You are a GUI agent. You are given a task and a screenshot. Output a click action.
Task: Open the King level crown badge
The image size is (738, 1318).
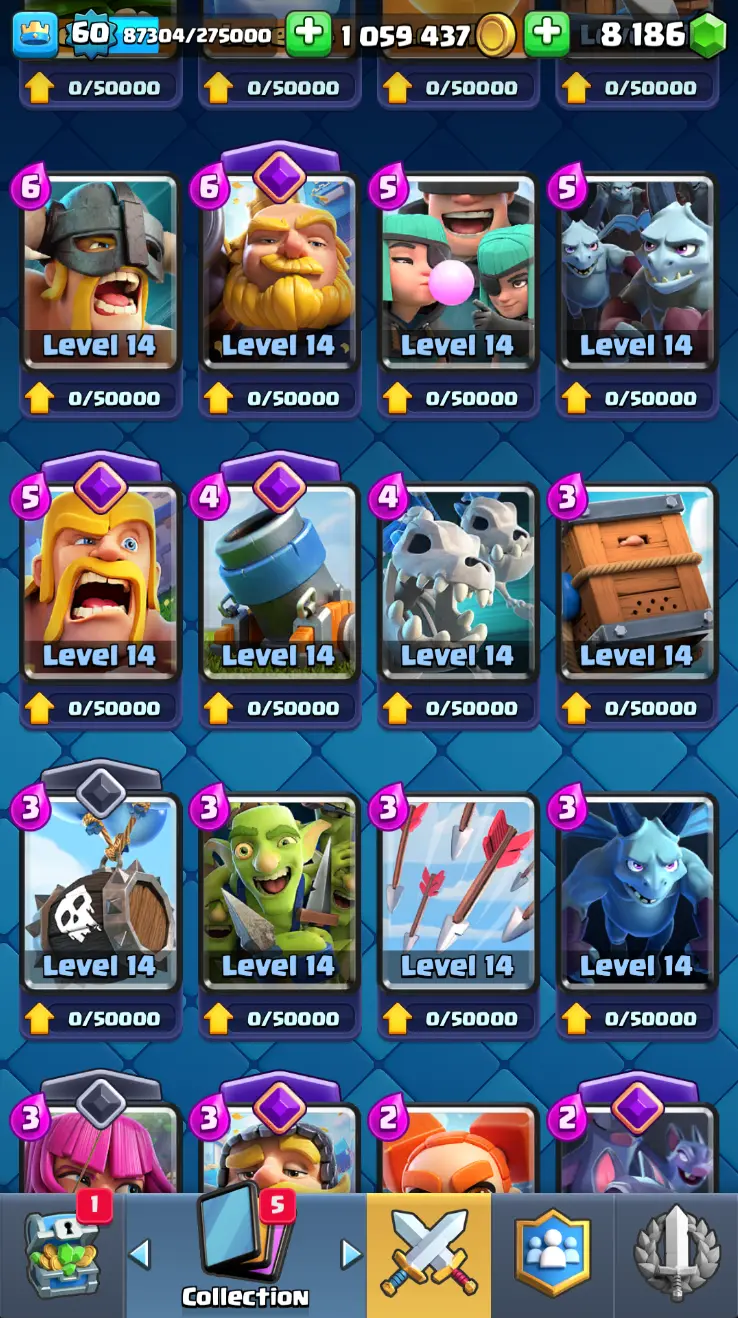pos(35,35)
